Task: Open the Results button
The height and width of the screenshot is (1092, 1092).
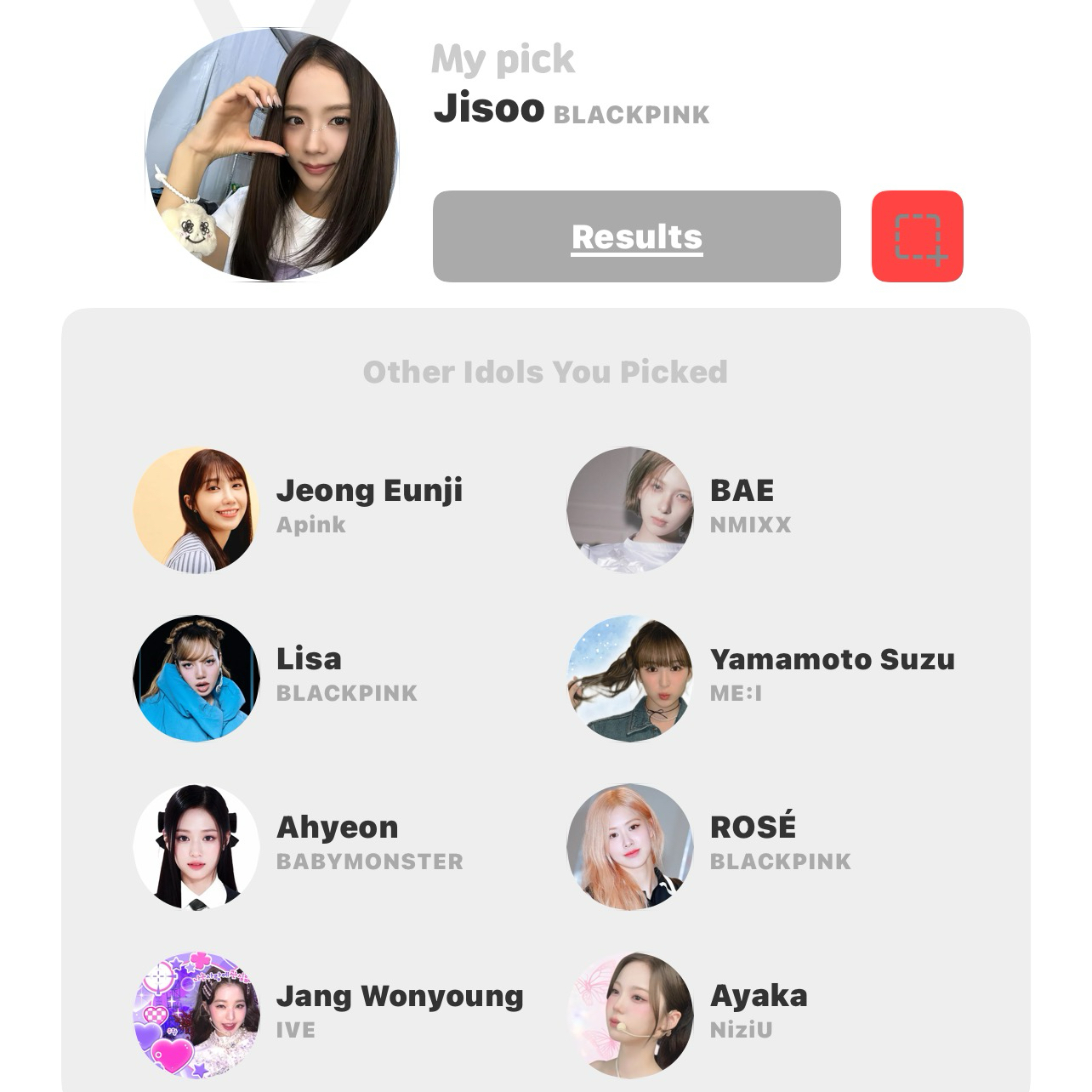Action: click(x=636, y=236)
